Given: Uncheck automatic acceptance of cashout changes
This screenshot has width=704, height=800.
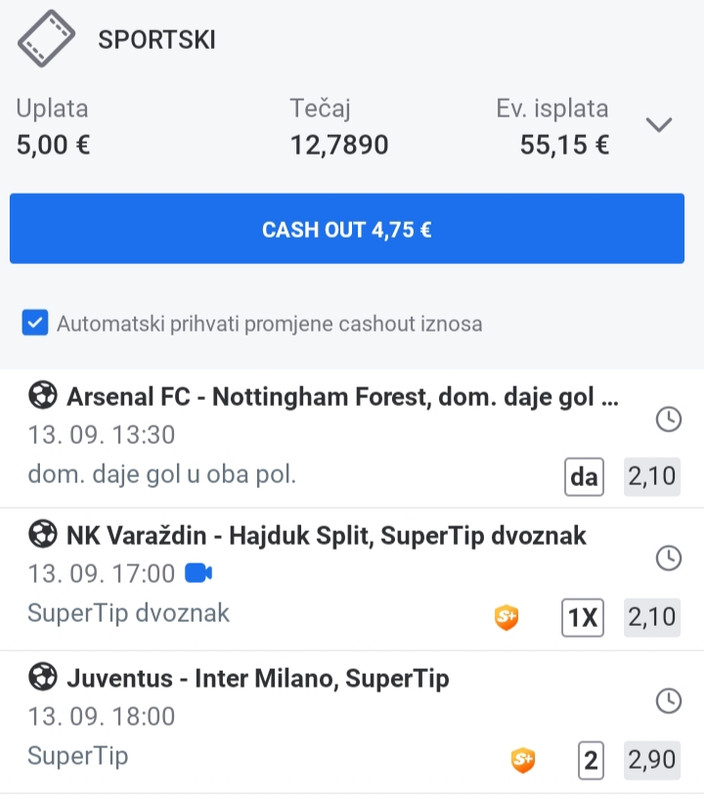Looking at the screenshot, I should click(x=35, y=324).
